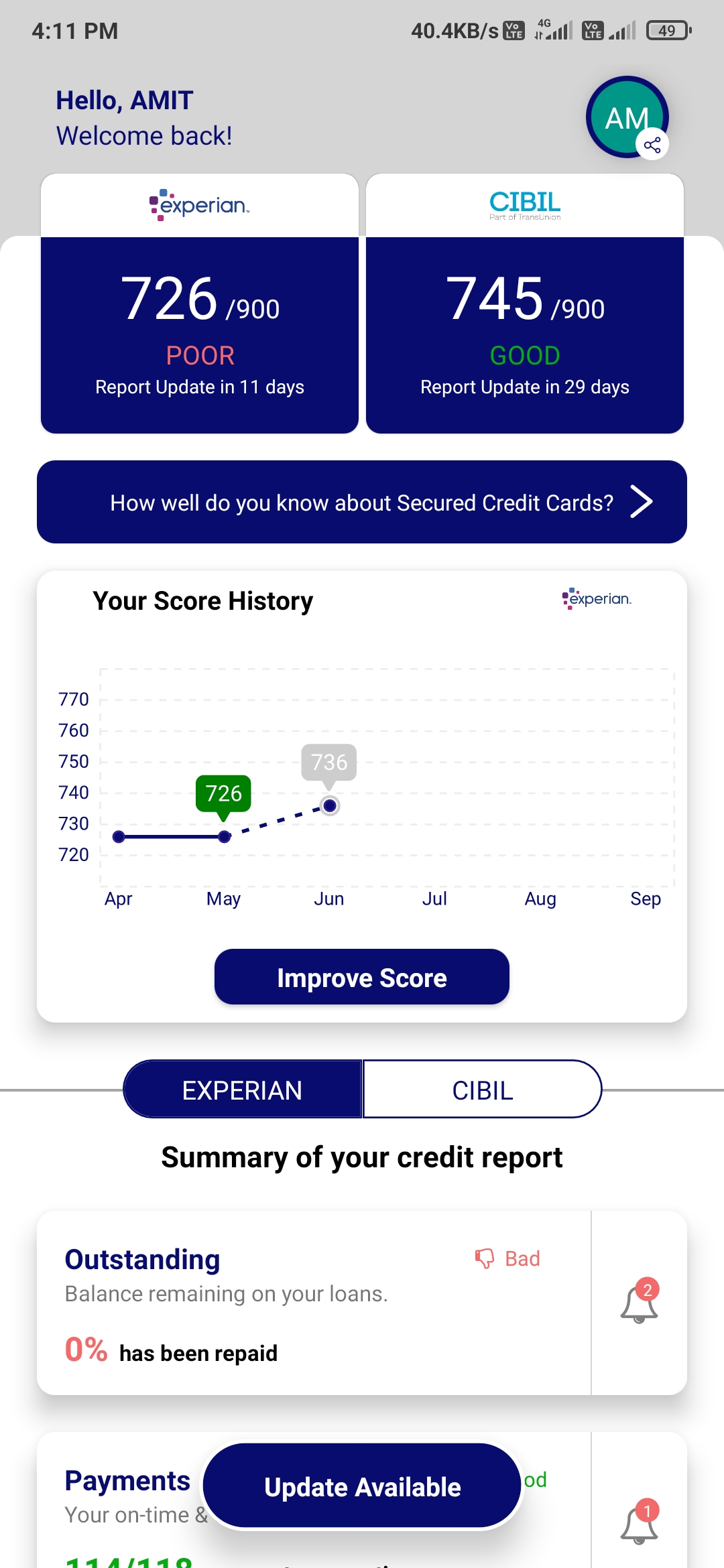Image resolution: width=724 pixels, height=1568 pixels.
Task: Tap the Update Available button
Action: [x=362, y=1487]
